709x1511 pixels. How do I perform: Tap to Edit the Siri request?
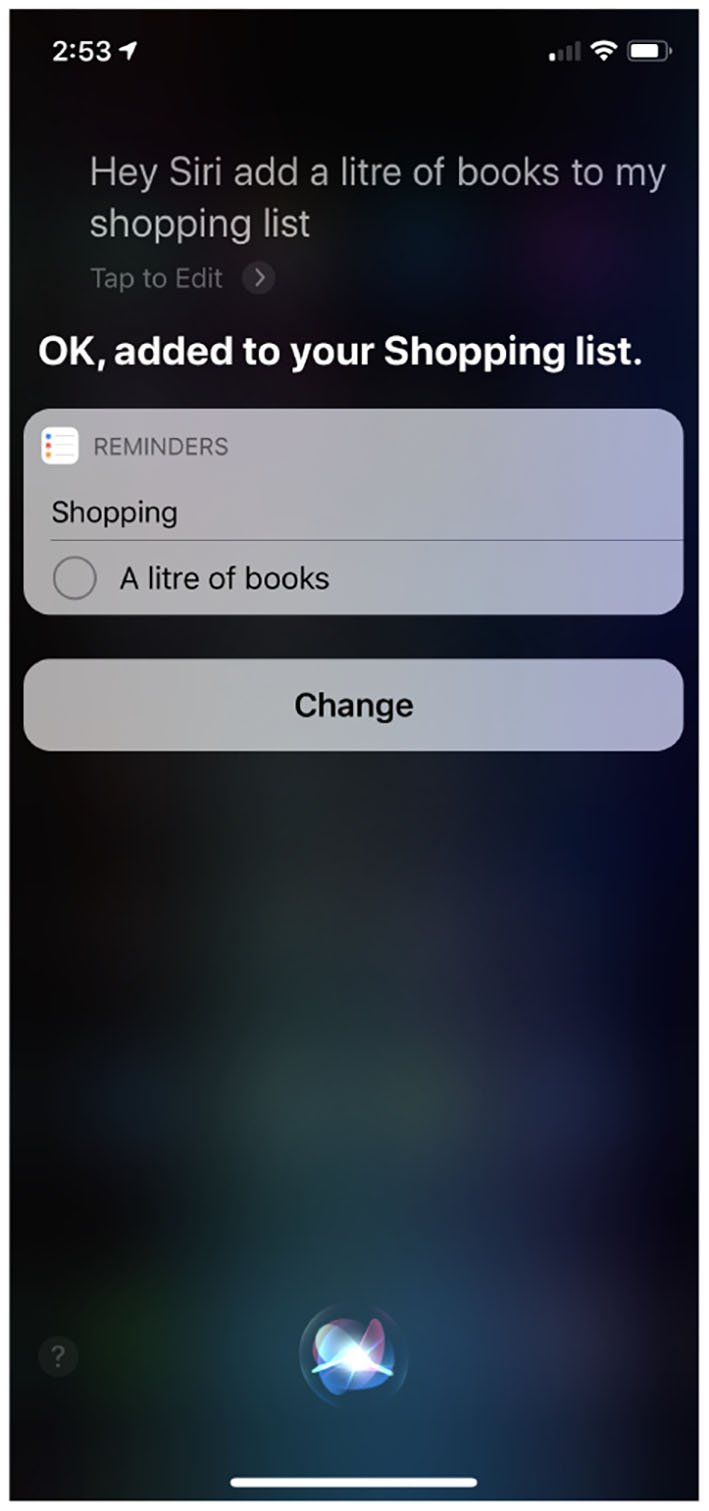tap(180, 278)
